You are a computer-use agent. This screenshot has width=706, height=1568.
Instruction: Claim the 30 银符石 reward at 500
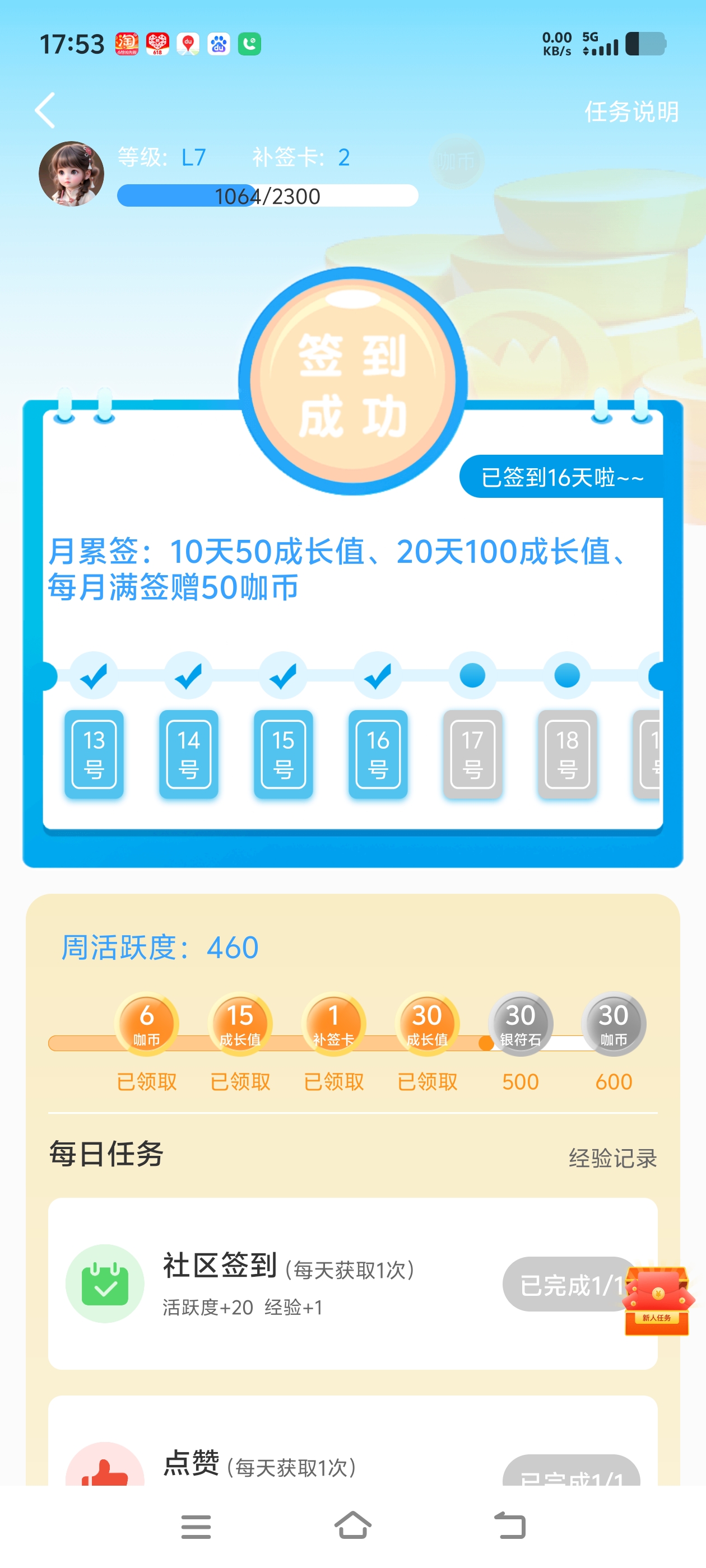click(520, 1024)
